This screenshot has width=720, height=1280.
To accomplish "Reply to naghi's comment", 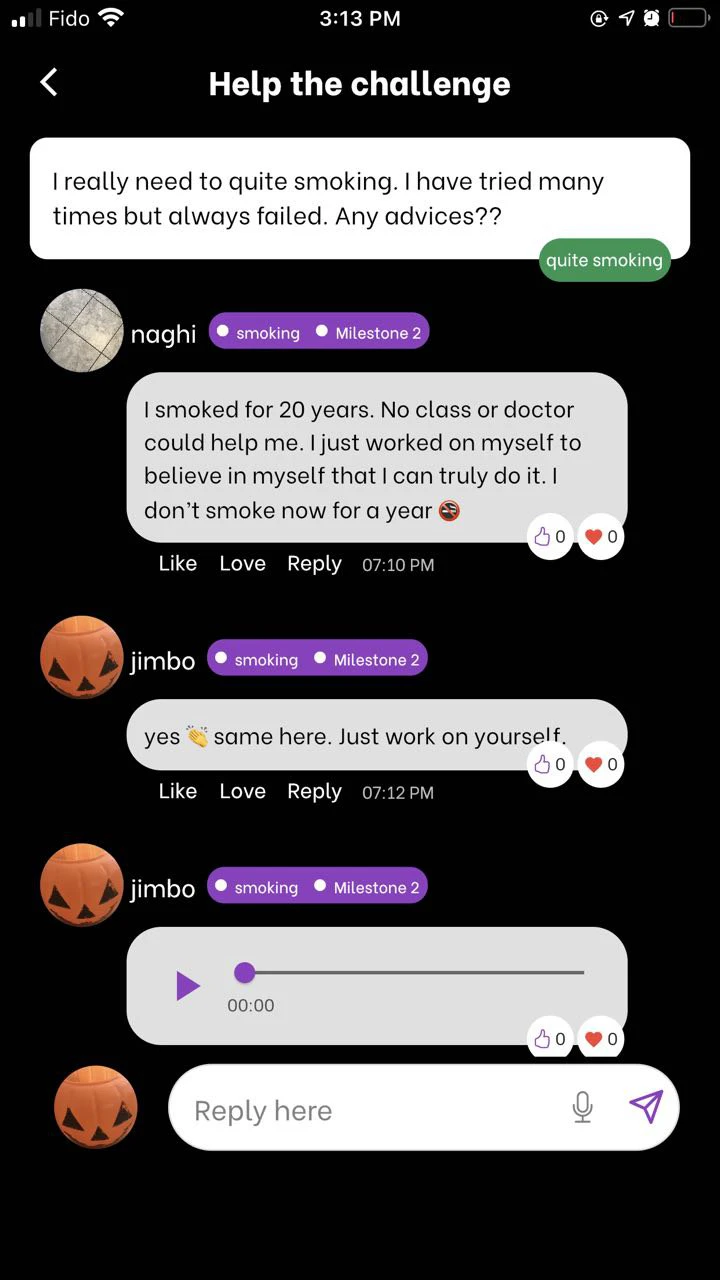I will point(314,564).
